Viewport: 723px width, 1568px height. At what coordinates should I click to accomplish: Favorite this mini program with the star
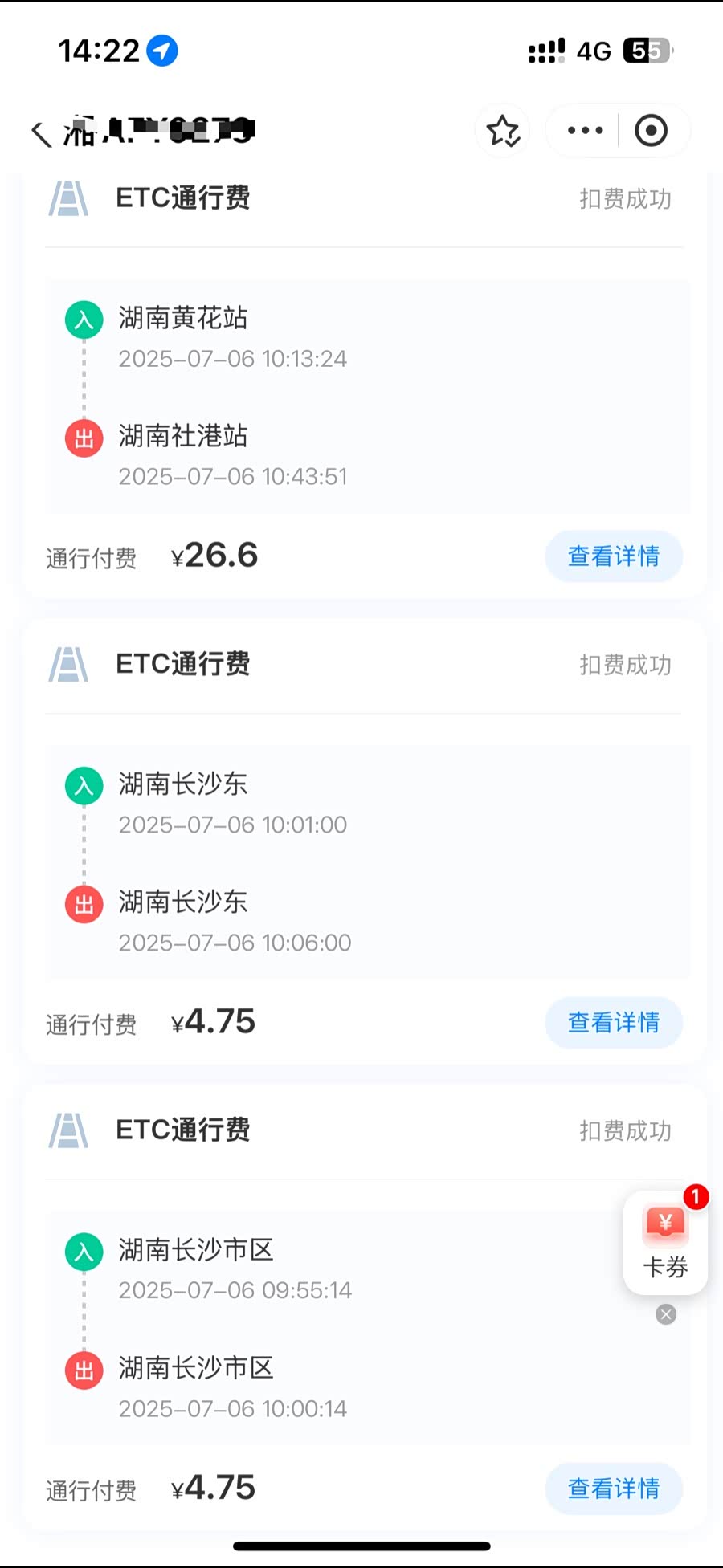pos(503,131)
